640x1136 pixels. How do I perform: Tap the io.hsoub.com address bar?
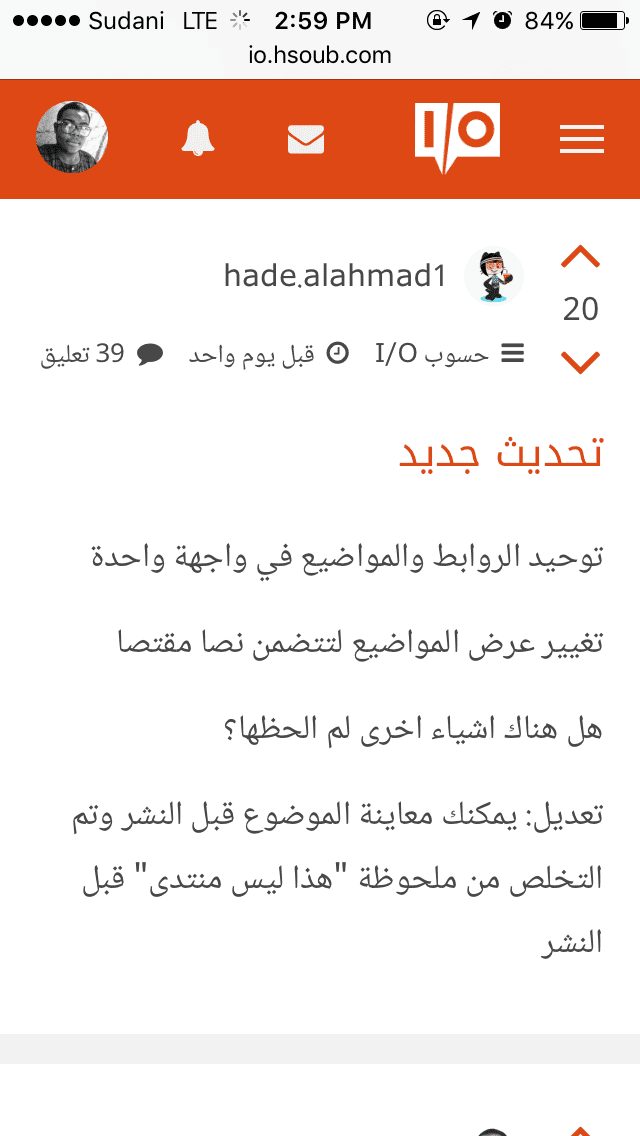[x=320, y=55]
